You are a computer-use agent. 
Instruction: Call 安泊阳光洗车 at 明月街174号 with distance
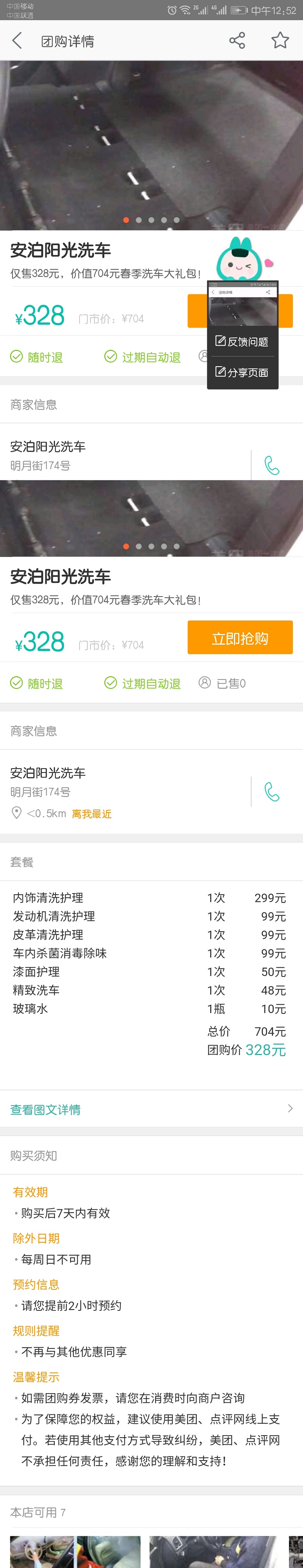[272, 791]
